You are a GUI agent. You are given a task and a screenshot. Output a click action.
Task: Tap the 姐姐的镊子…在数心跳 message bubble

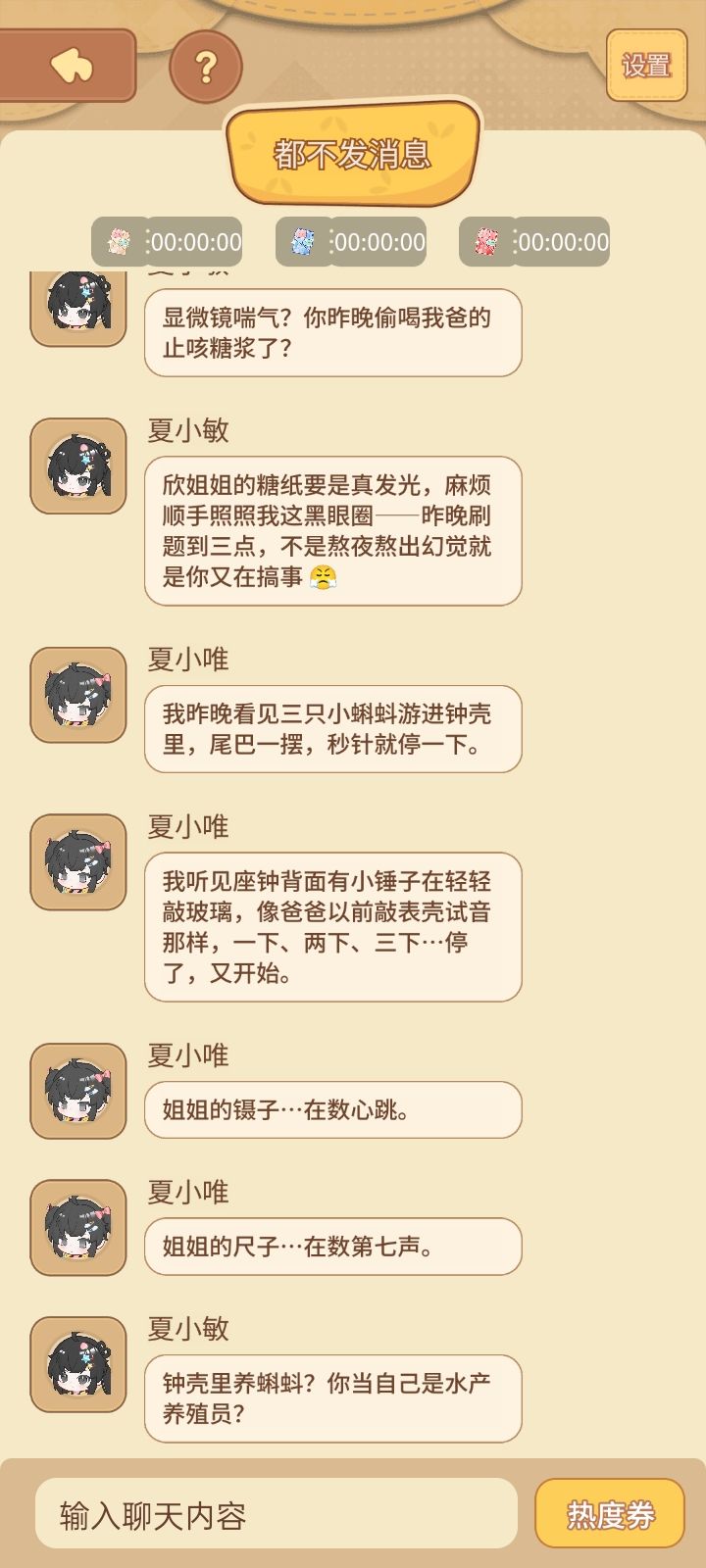click(329, 1111)
